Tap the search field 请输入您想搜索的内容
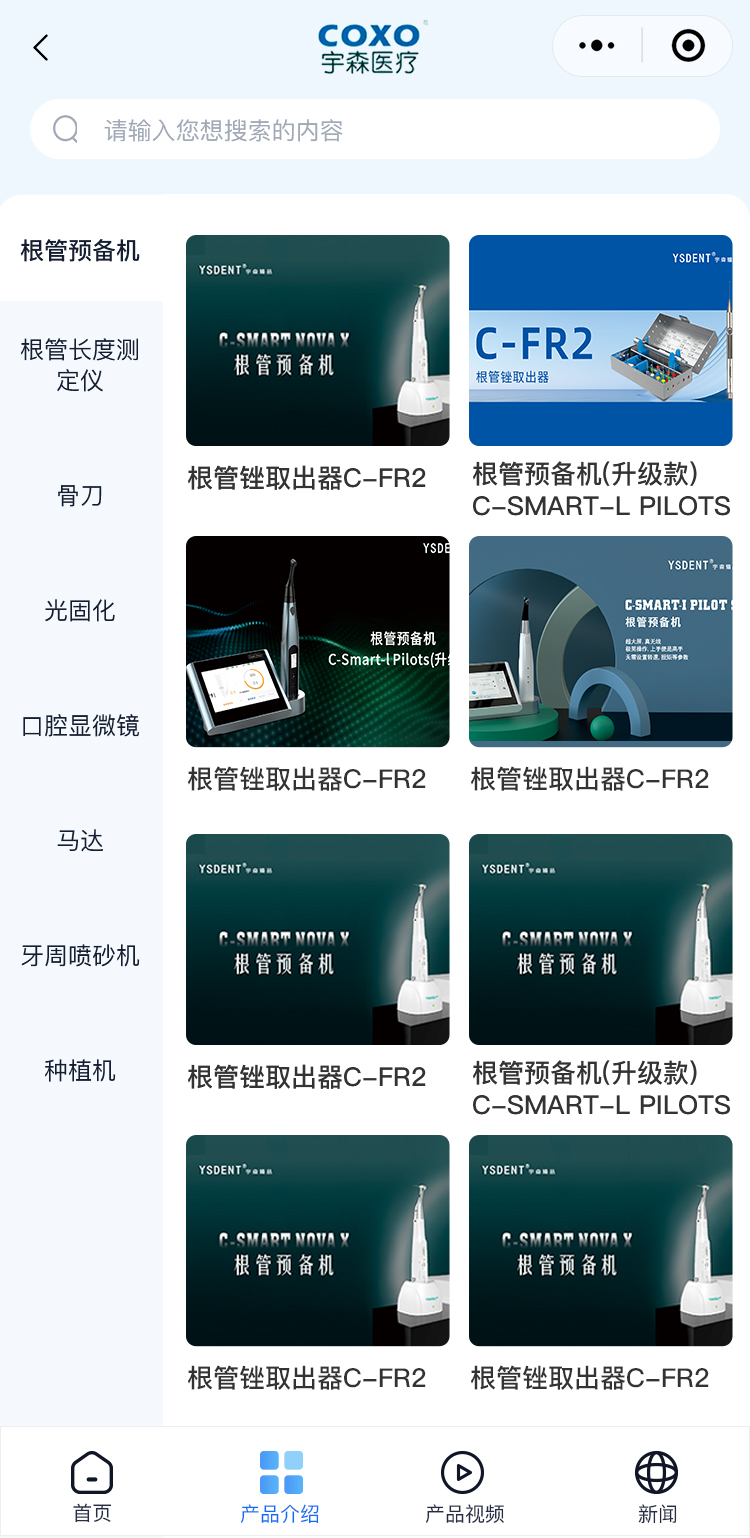This screenshot has height=1538, width=750. pyautogui.click(x=375, y=130)
